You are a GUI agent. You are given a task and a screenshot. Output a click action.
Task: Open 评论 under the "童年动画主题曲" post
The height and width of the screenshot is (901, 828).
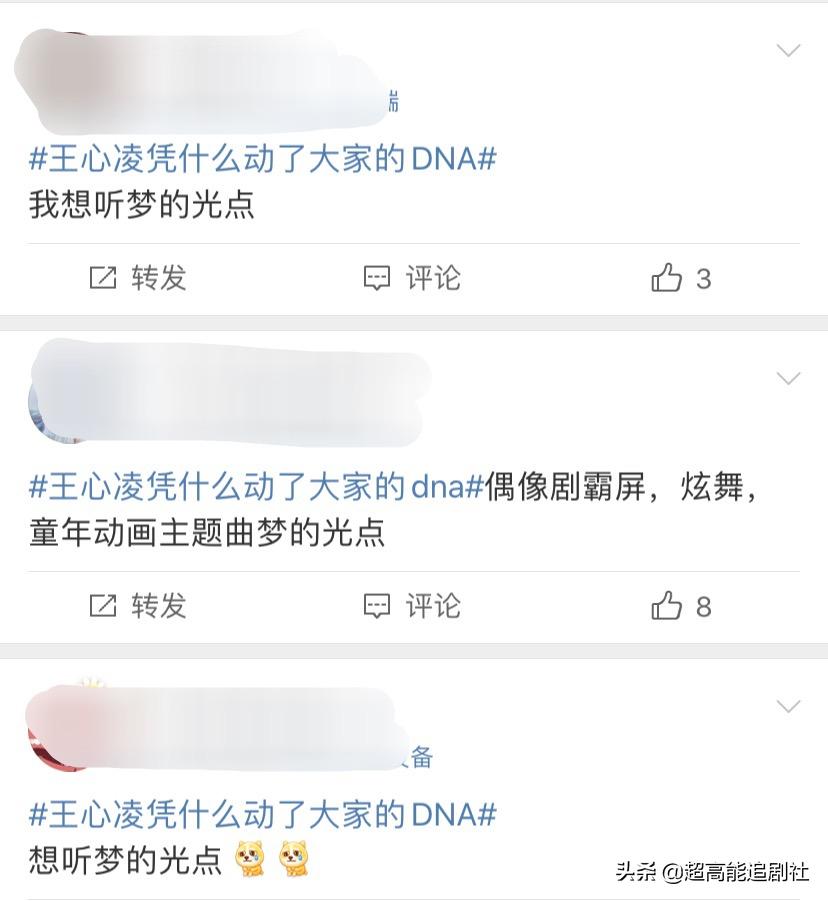point(412,606)
